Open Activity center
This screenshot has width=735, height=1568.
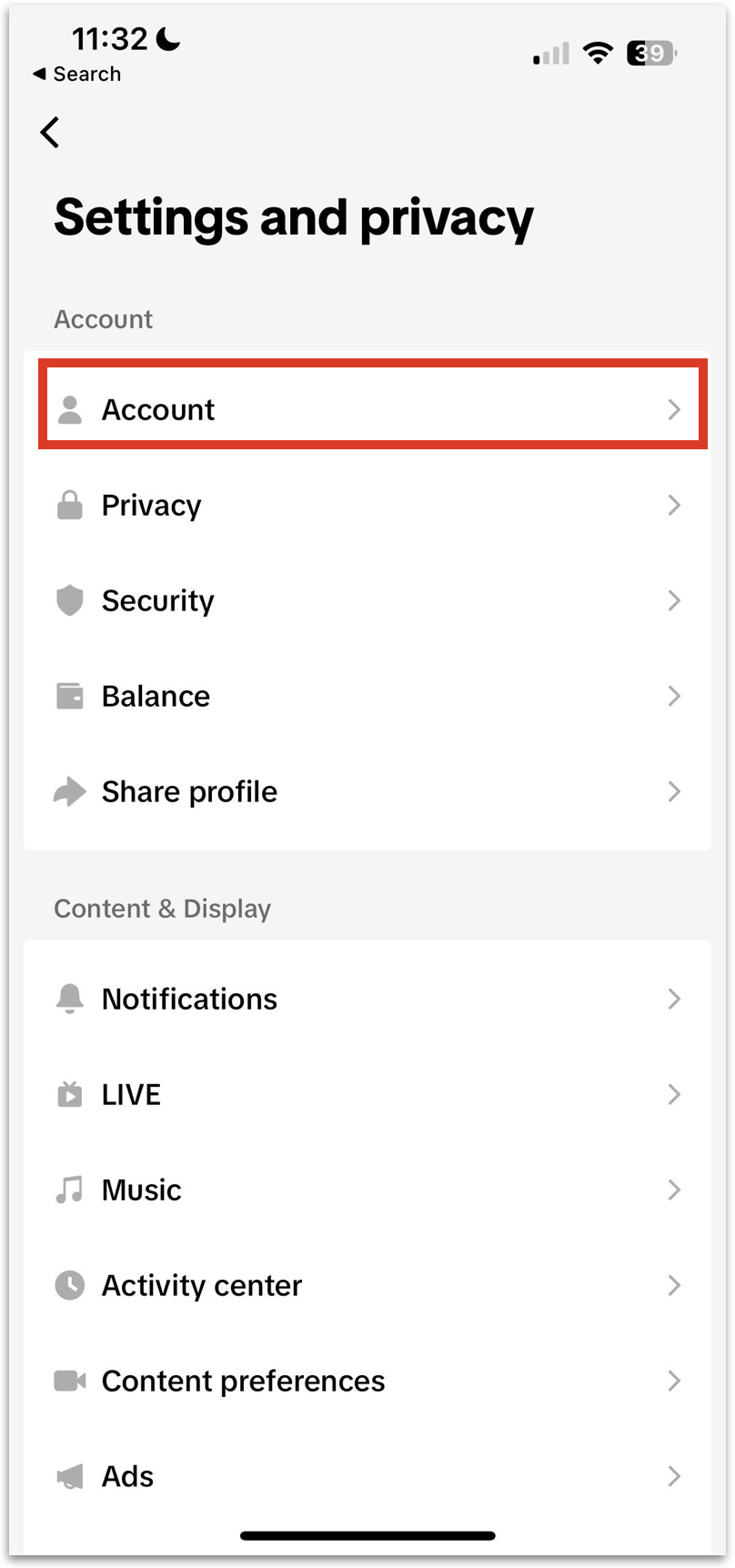pos(367,1285)
